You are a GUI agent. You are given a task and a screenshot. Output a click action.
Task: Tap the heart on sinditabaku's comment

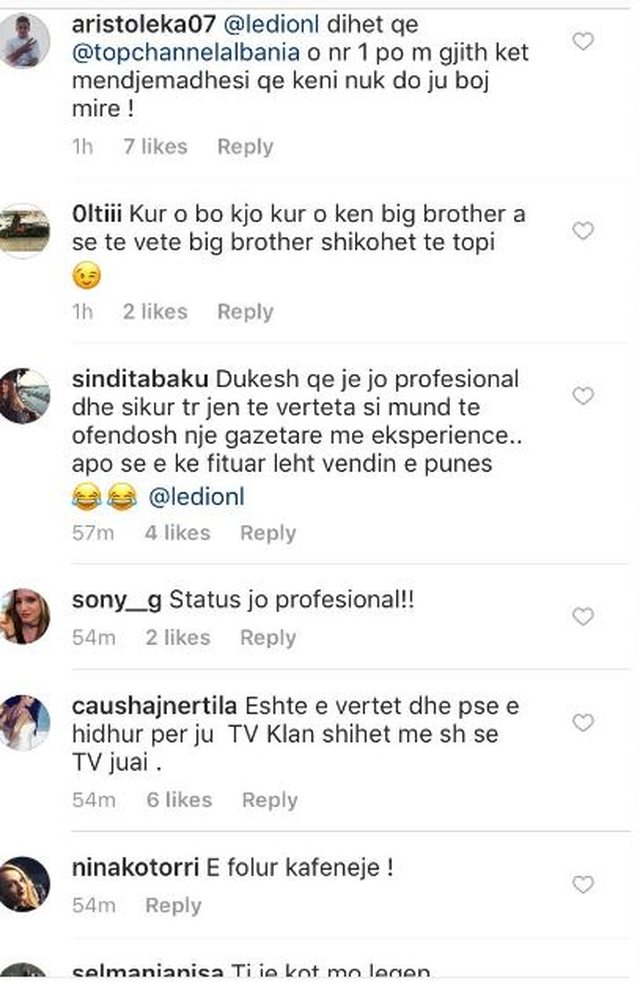[582, 396]
